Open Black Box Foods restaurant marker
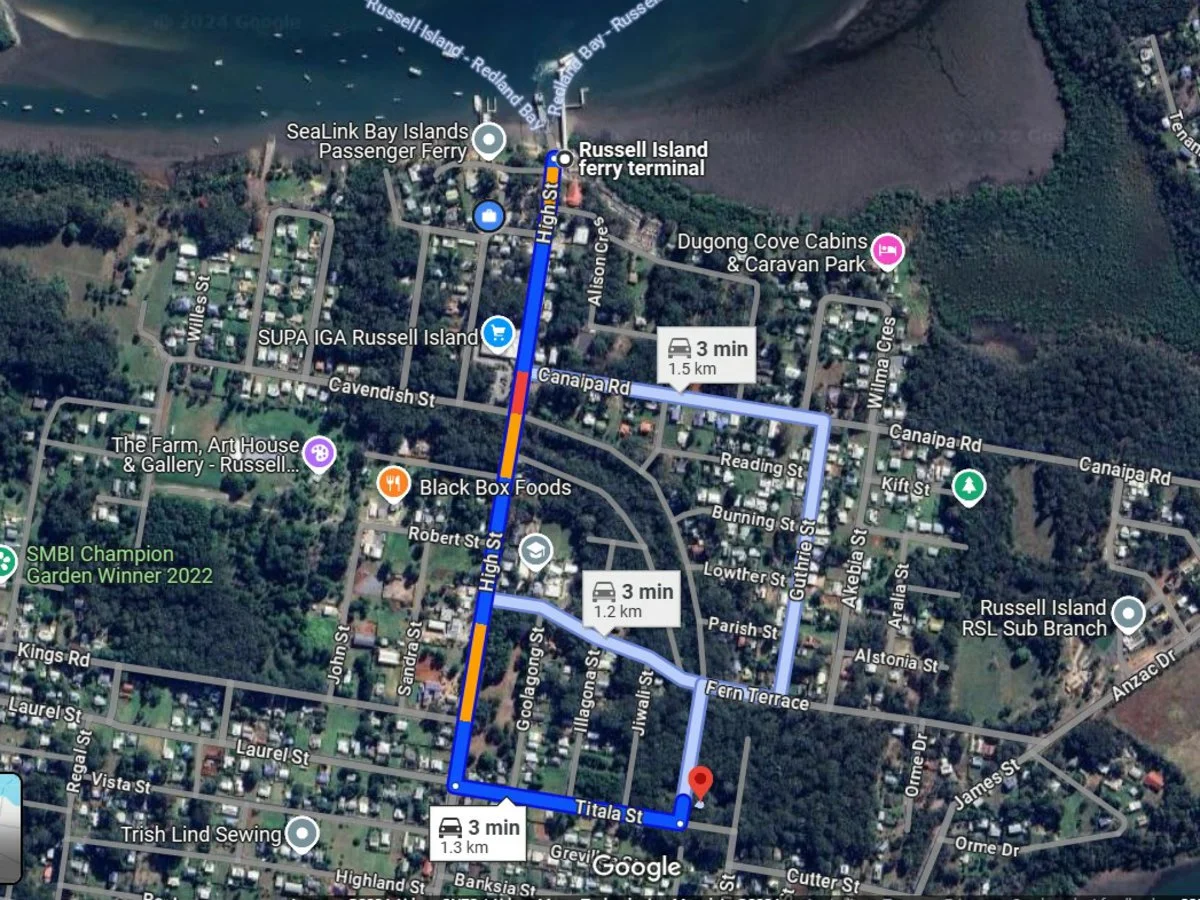This screenshot has width=1200, height=900. [394, 485]
